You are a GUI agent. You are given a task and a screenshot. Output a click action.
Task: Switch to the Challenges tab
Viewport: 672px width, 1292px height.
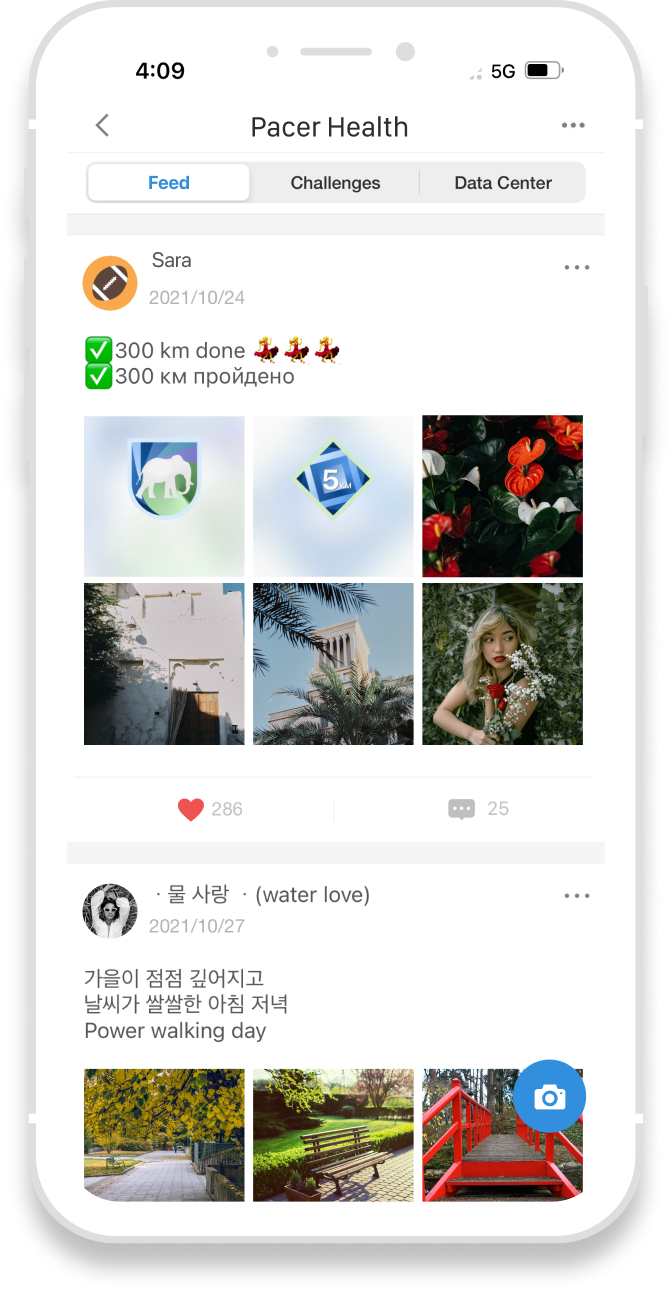click(335, 183)
